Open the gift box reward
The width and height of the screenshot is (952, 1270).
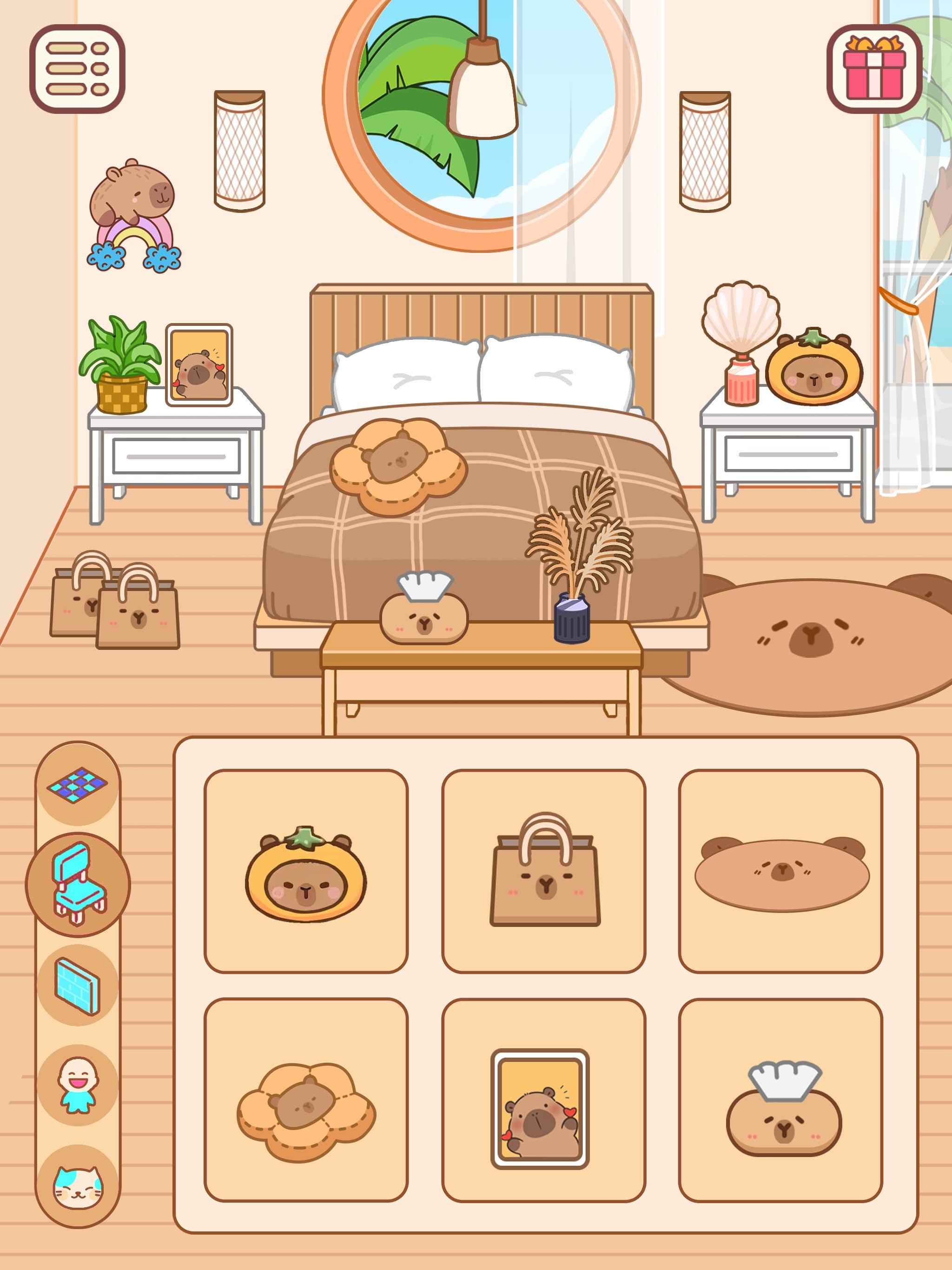pyautogui.click(x=874, y=69)
